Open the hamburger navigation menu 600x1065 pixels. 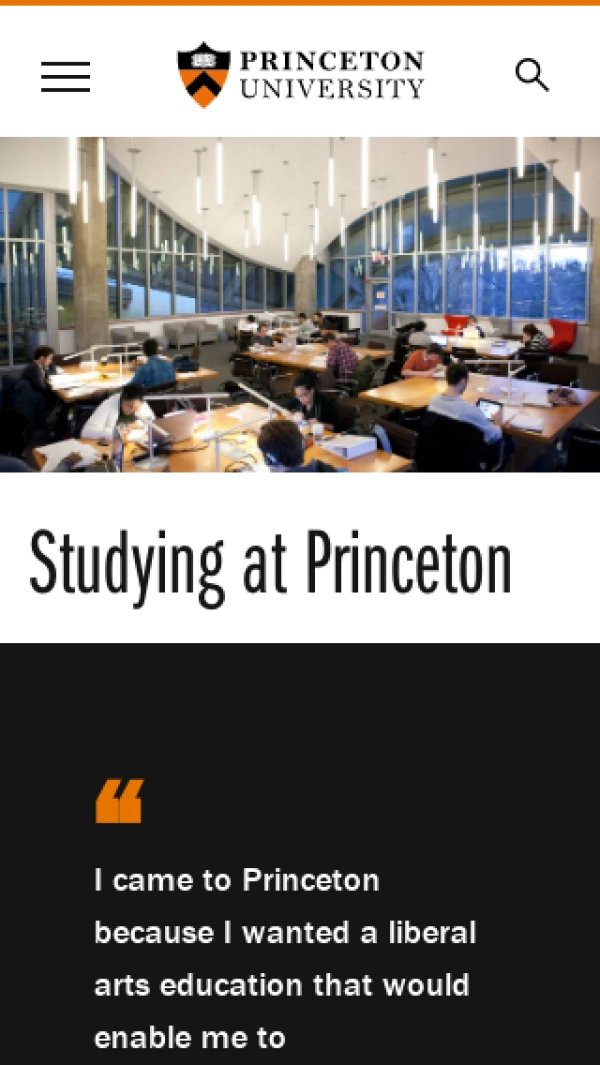[65, 77]
